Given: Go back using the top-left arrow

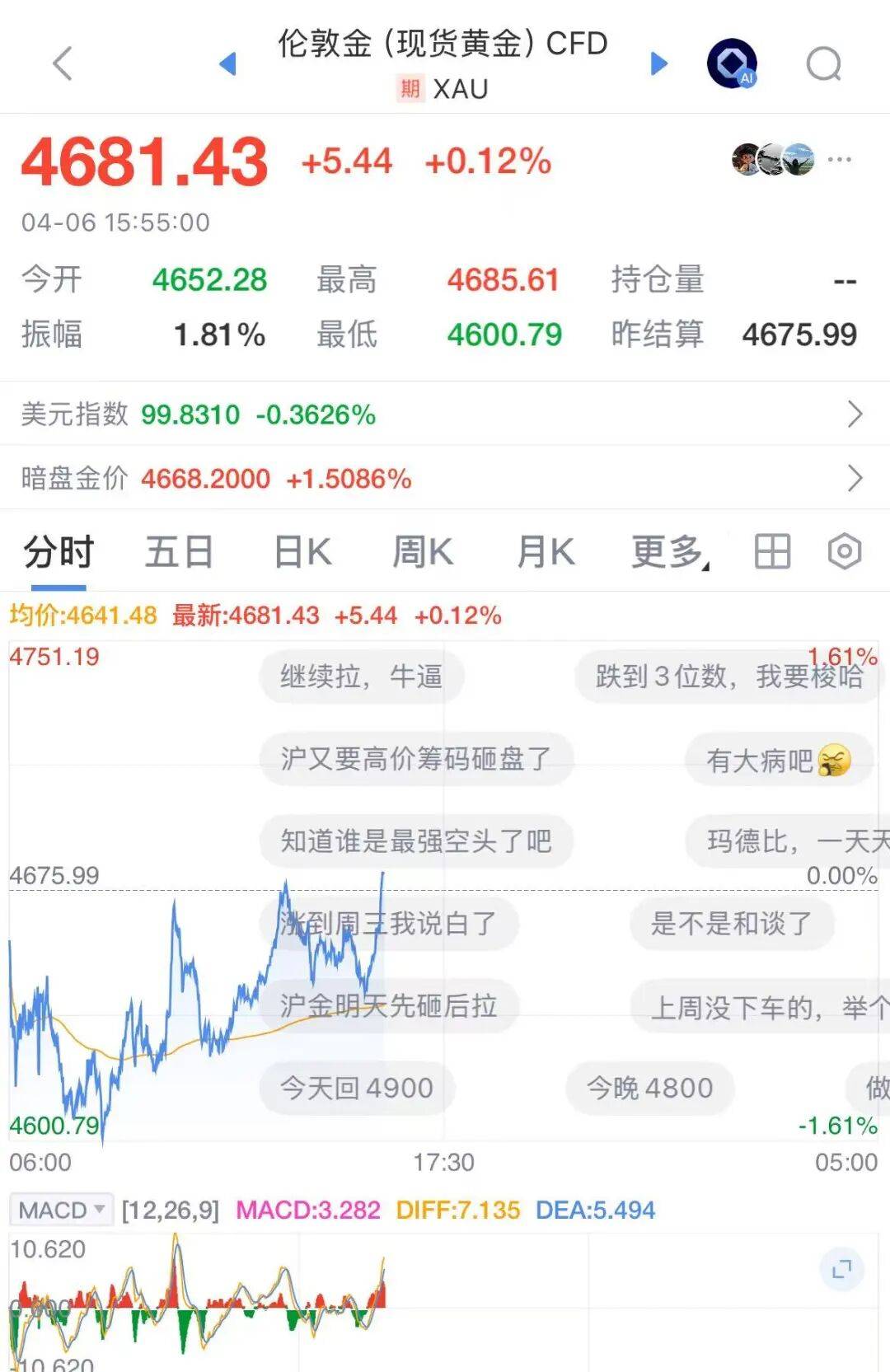Looking at the screenshot, I should 63,63.
